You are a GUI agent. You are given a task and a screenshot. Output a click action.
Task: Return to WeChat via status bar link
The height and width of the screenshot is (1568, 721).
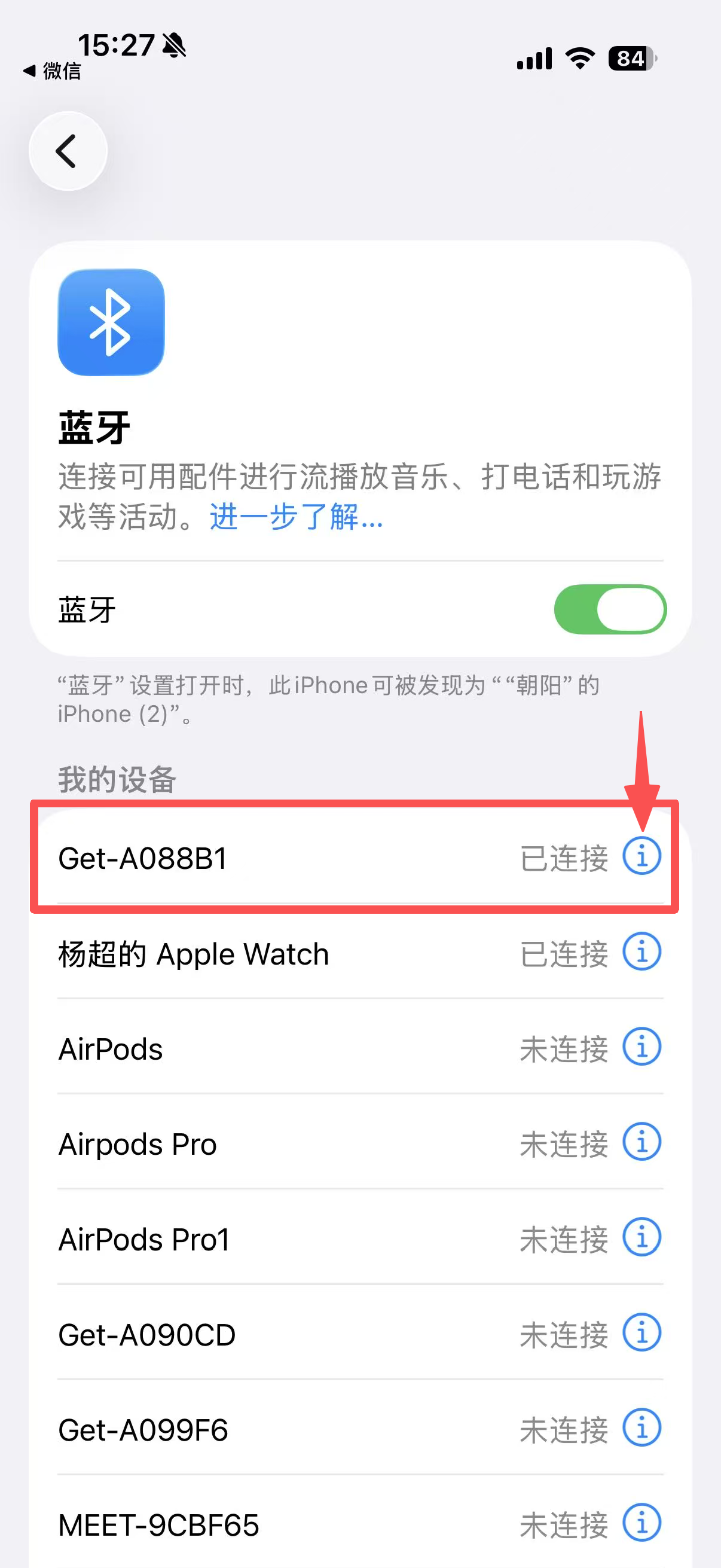click(53, 71)
